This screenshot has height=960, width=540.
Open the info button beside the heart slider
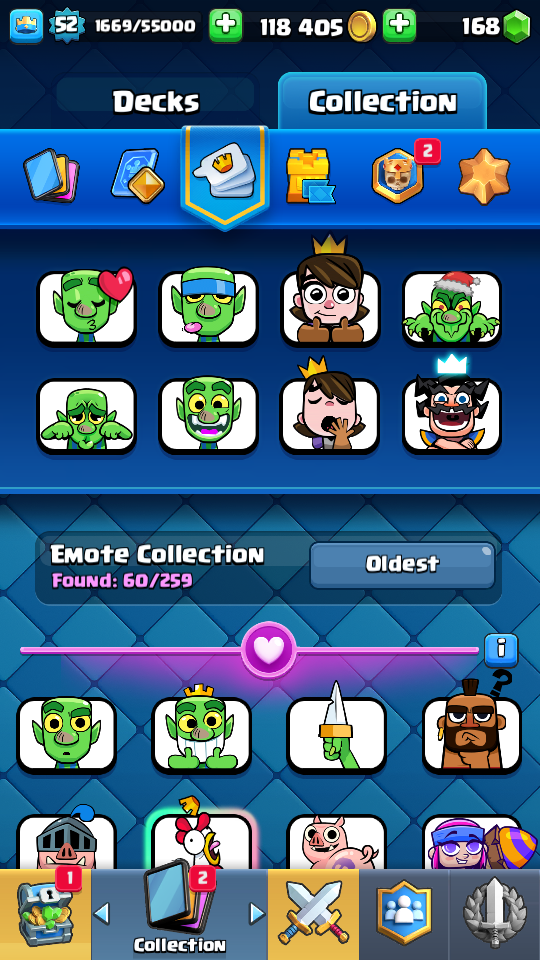(501, 650)
